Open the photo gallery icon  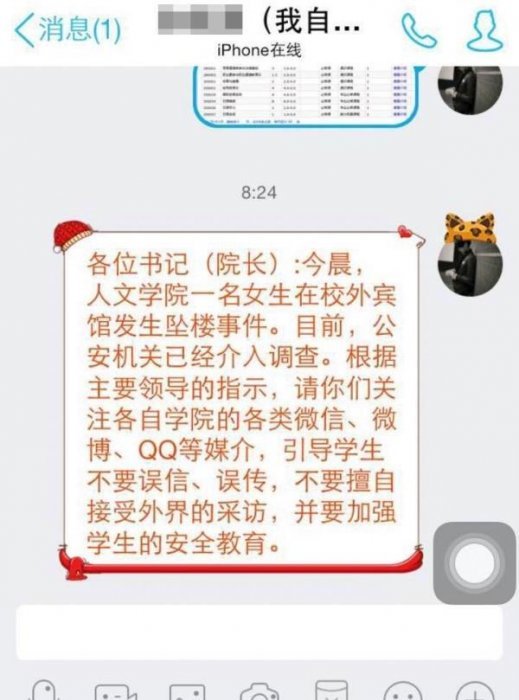[187, 691]
